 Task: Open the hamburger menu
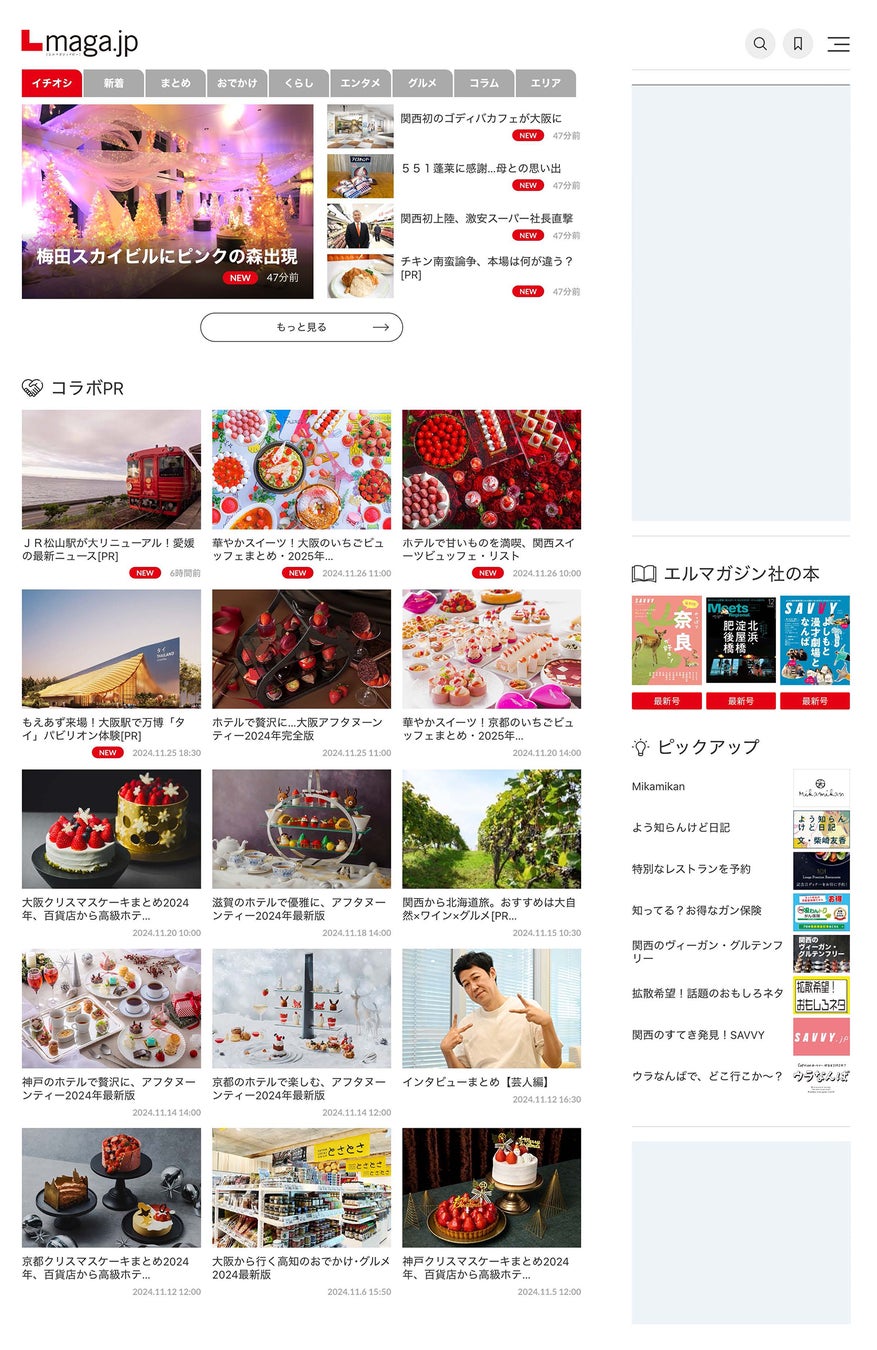point(838,44)
